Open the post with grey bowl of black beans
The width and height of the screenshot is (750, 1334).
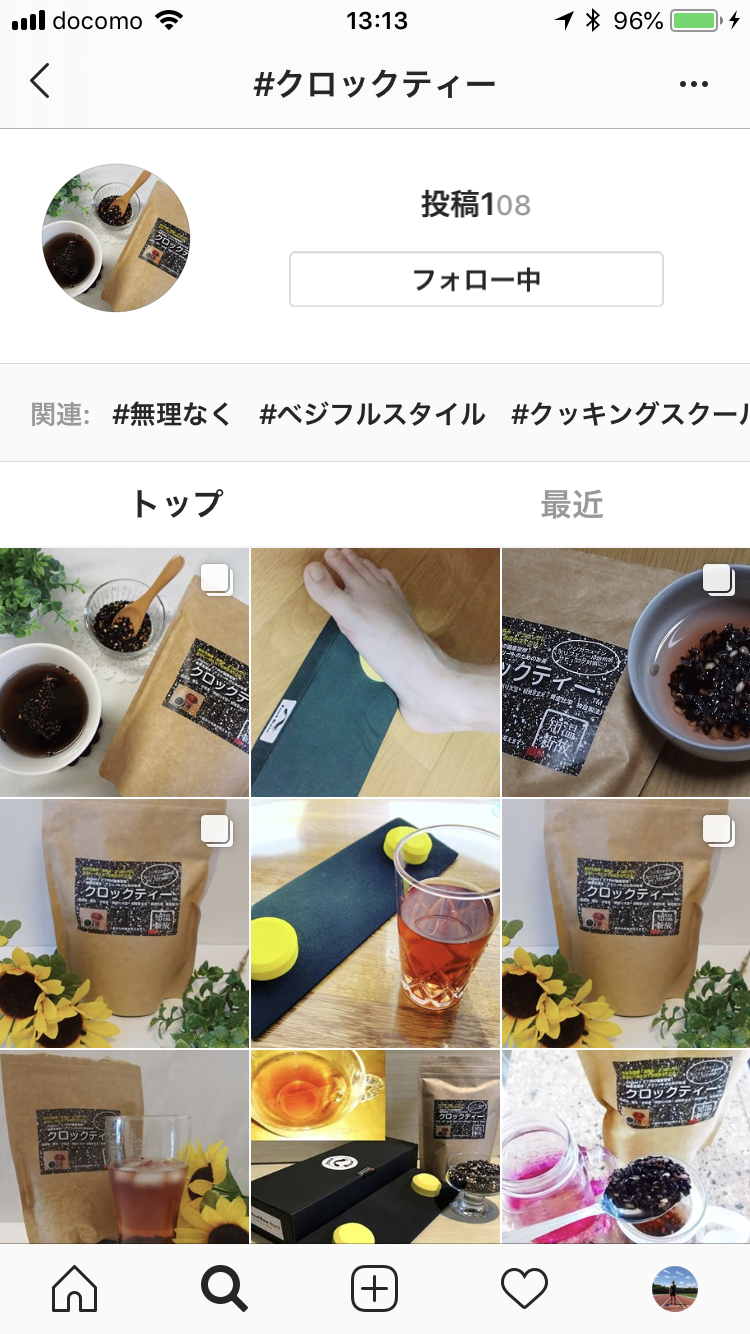pos(626,672)
